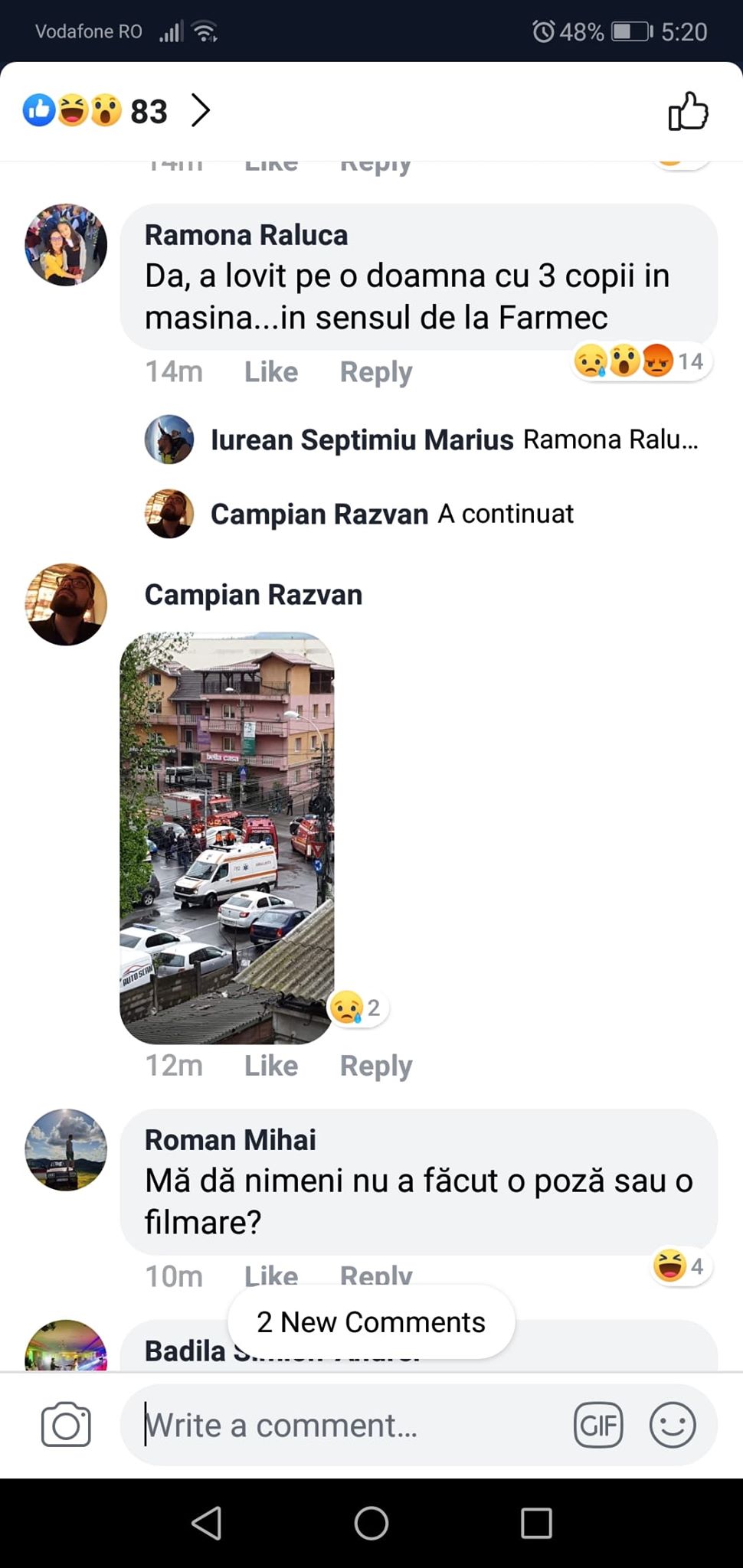Show the 14 reactions on Ramona Raluca's comment
This screenshot has height=1568, width=743.
pos(642,361)
